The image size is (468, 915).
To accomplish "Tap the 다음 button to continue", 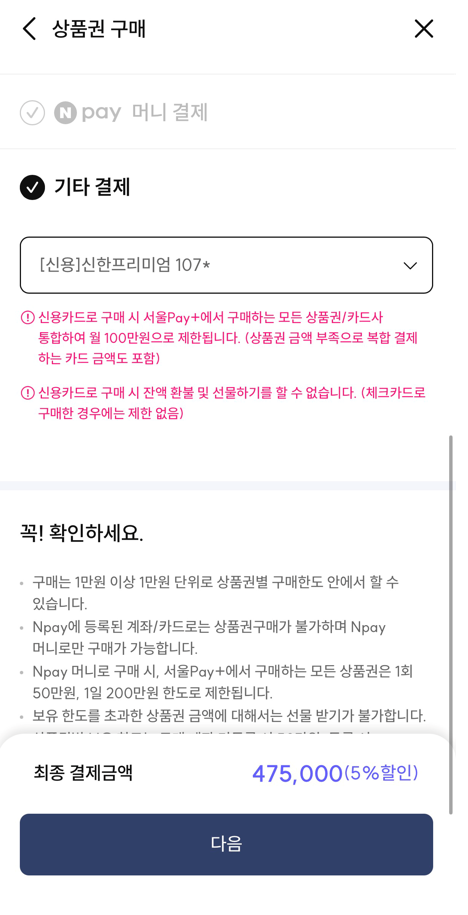I will pos(226,844).
